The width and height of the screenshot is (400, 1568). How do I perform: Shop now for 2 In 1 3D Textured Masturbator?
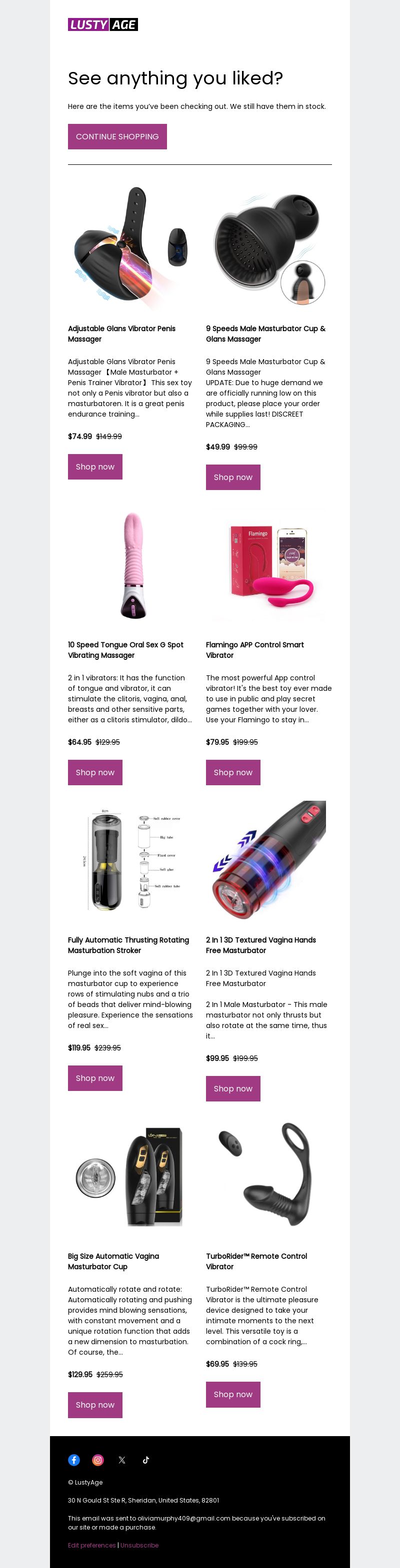tap(232, 1088)
